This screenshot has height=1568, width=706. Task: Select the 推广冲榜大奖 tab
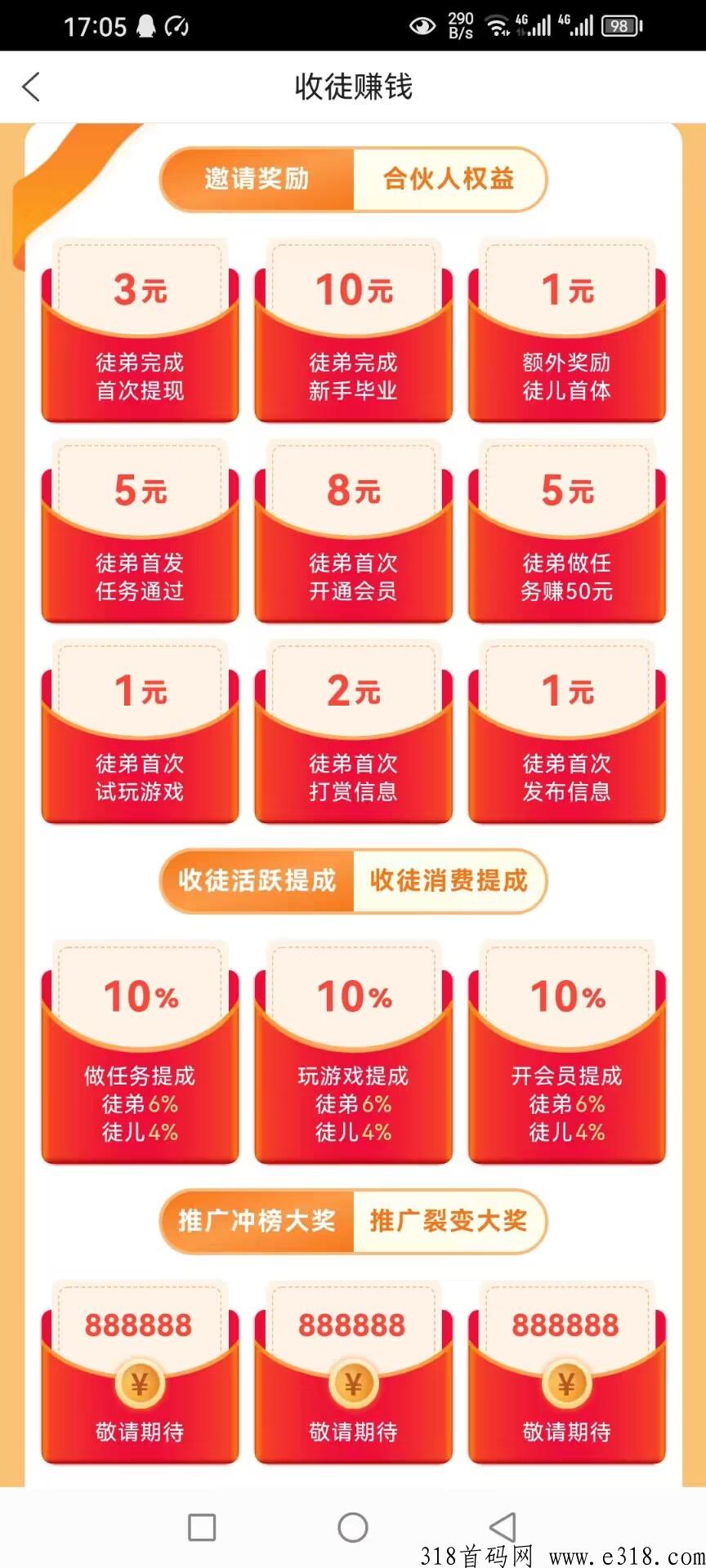coord(257,1221)
